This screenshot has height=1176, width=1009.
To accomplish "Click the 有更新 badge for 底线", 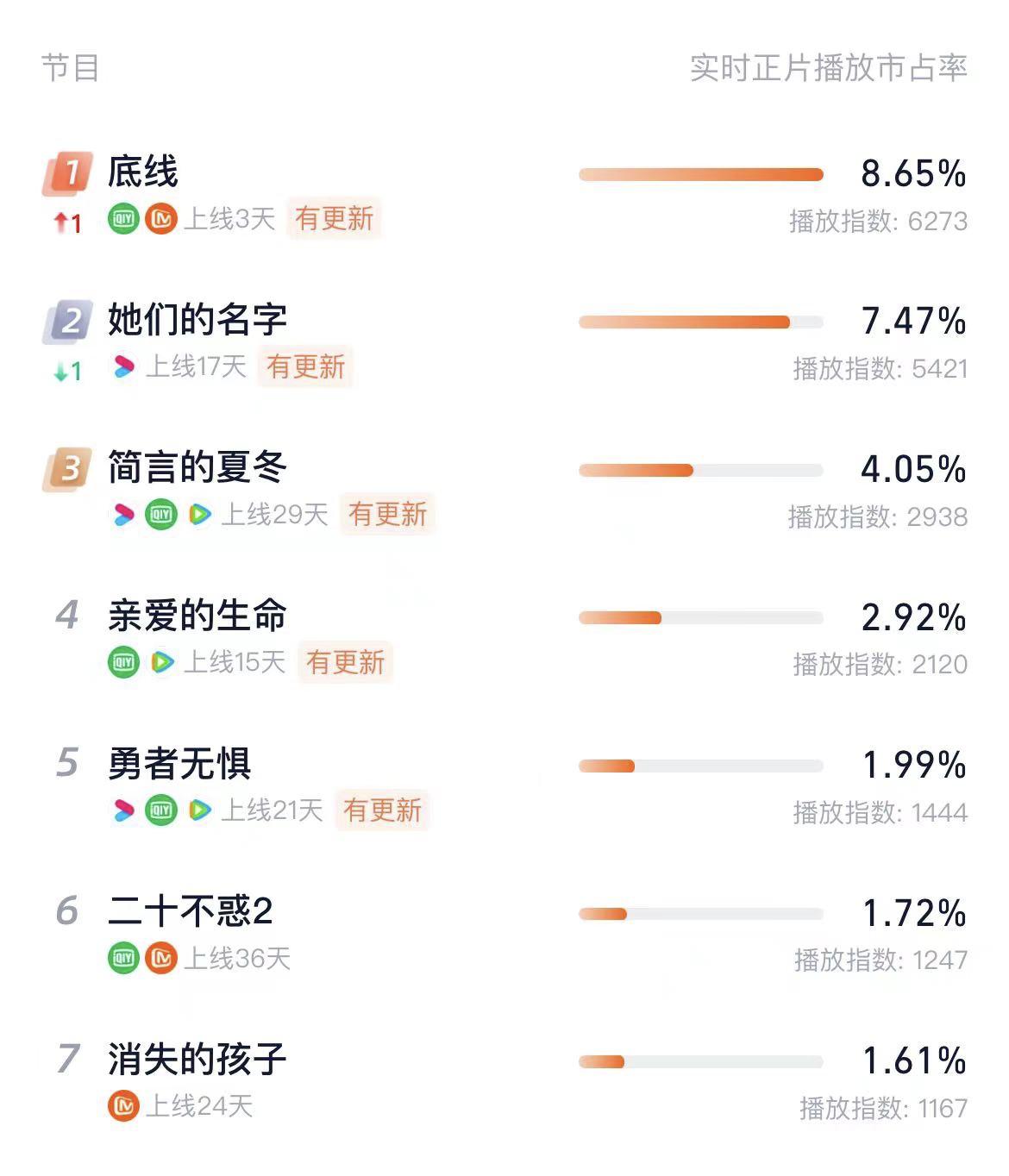I will tap(334, 220).
